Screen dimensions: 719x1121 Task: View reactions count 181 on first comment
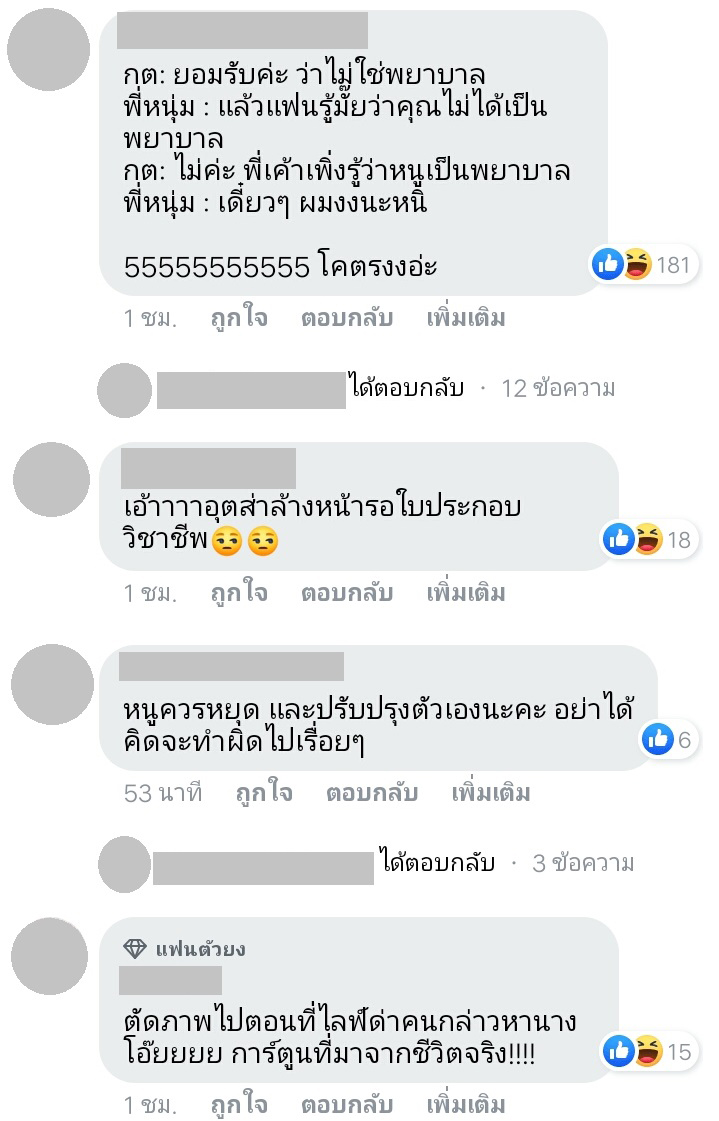pos(642,265)
